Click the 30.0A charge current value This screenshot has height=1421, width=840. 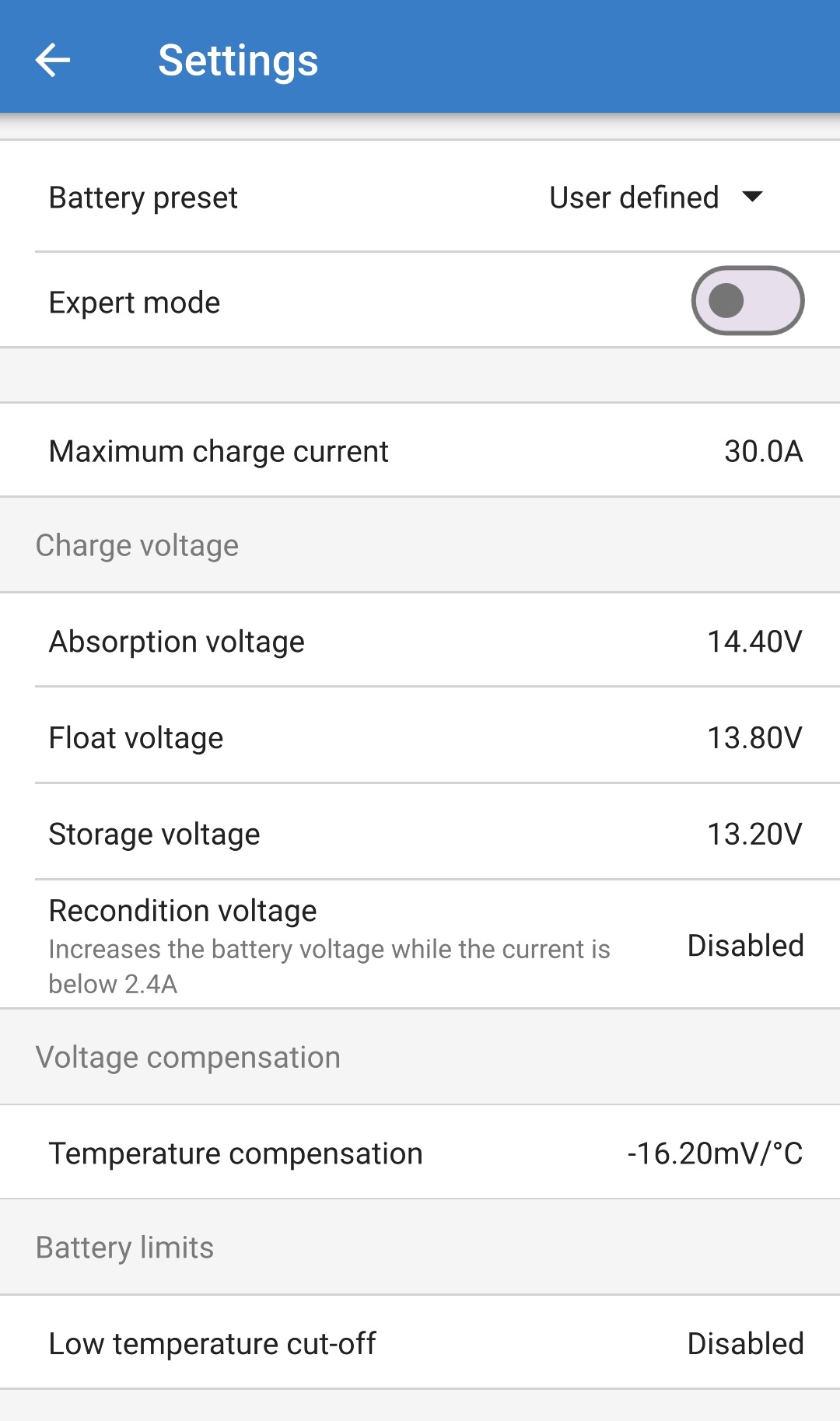point(763,450)
